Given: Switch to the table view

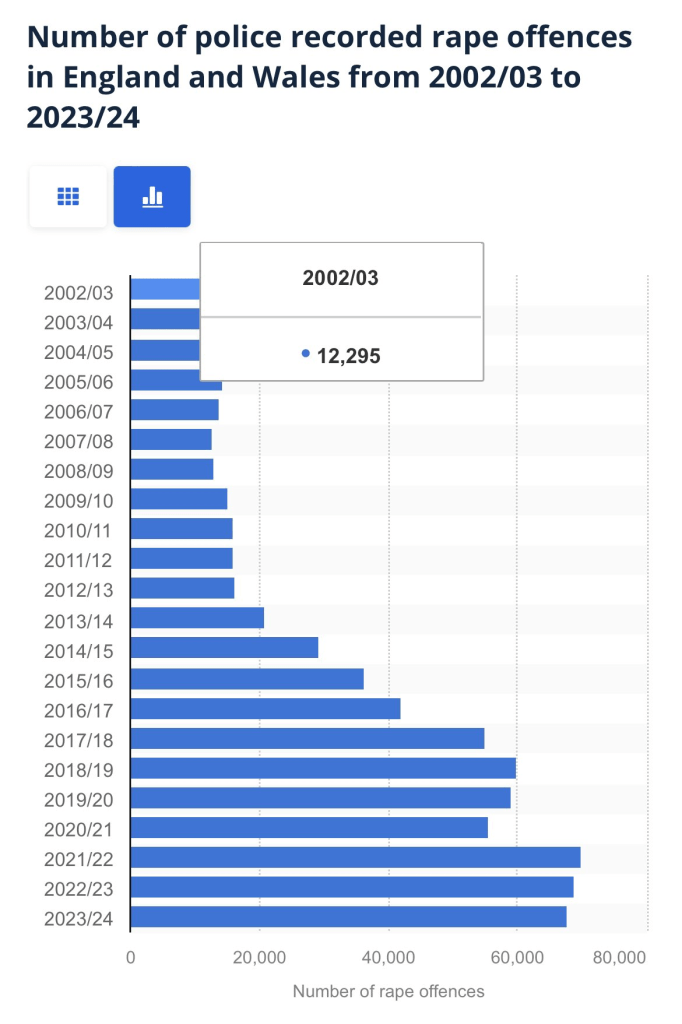Looking at the screenshot, I should (x=68, y=196).
